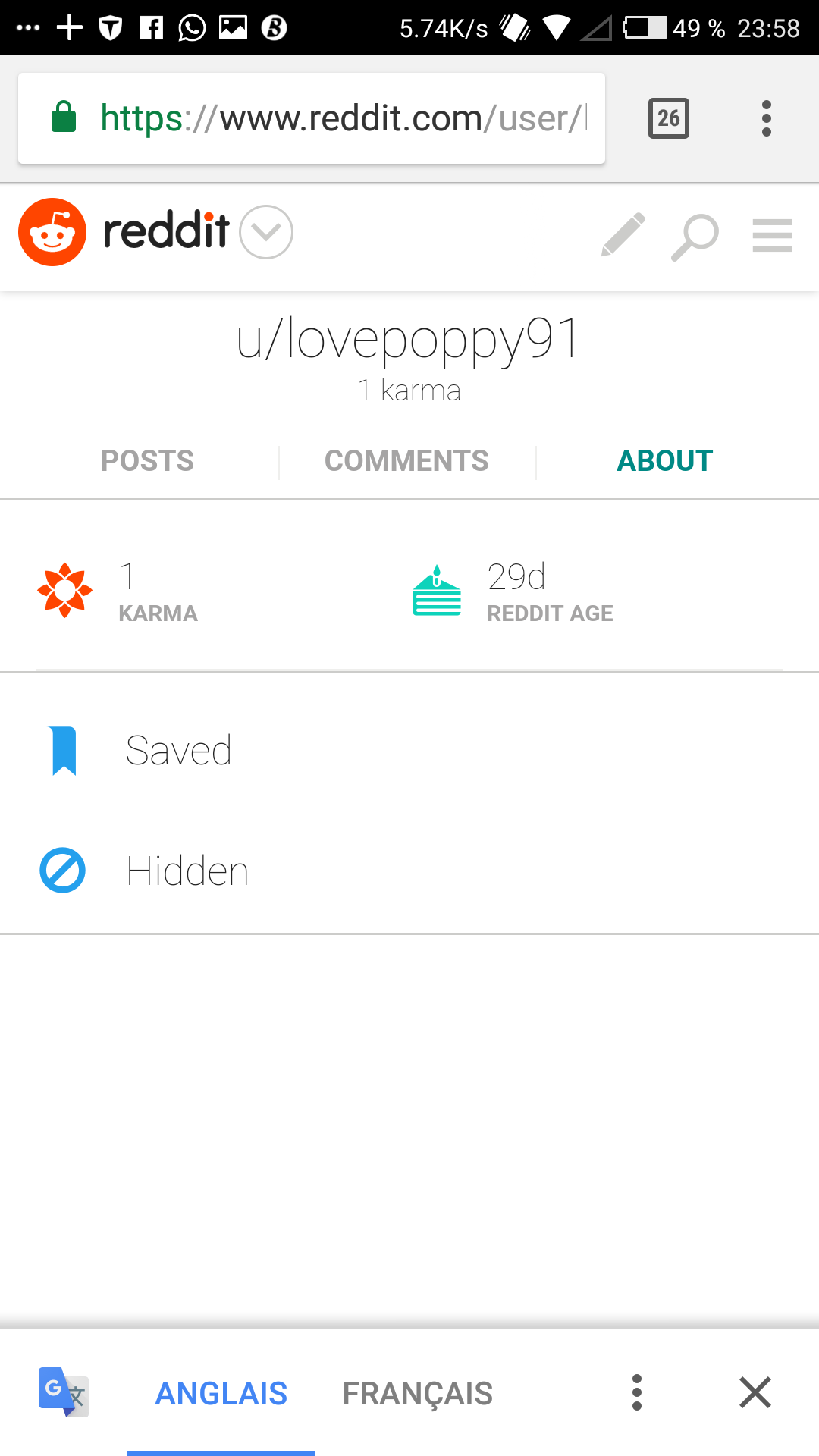Switch to the Posts tab

point(147,461)
